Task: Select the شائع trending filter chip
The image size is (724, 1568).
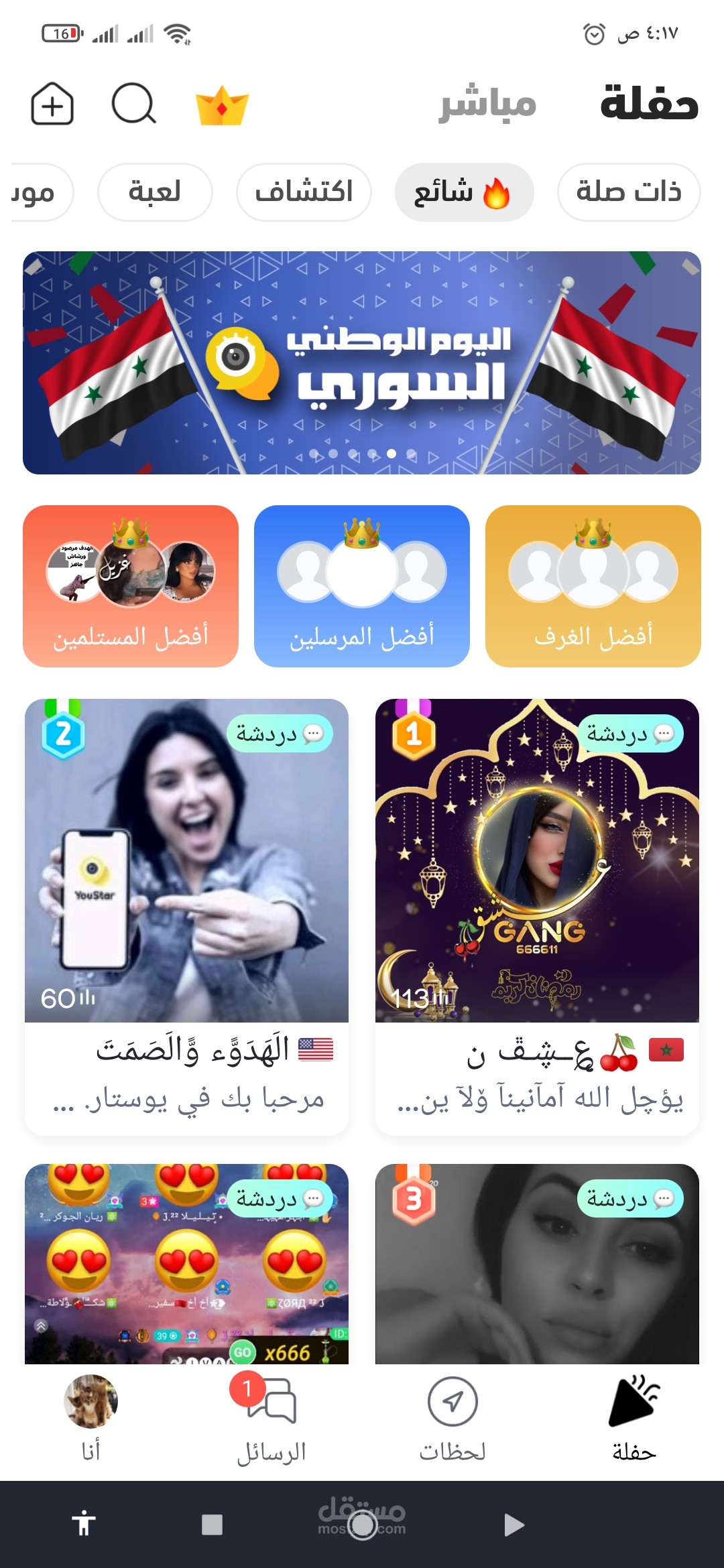Action: pyautogui.click(x=465, y=192)
